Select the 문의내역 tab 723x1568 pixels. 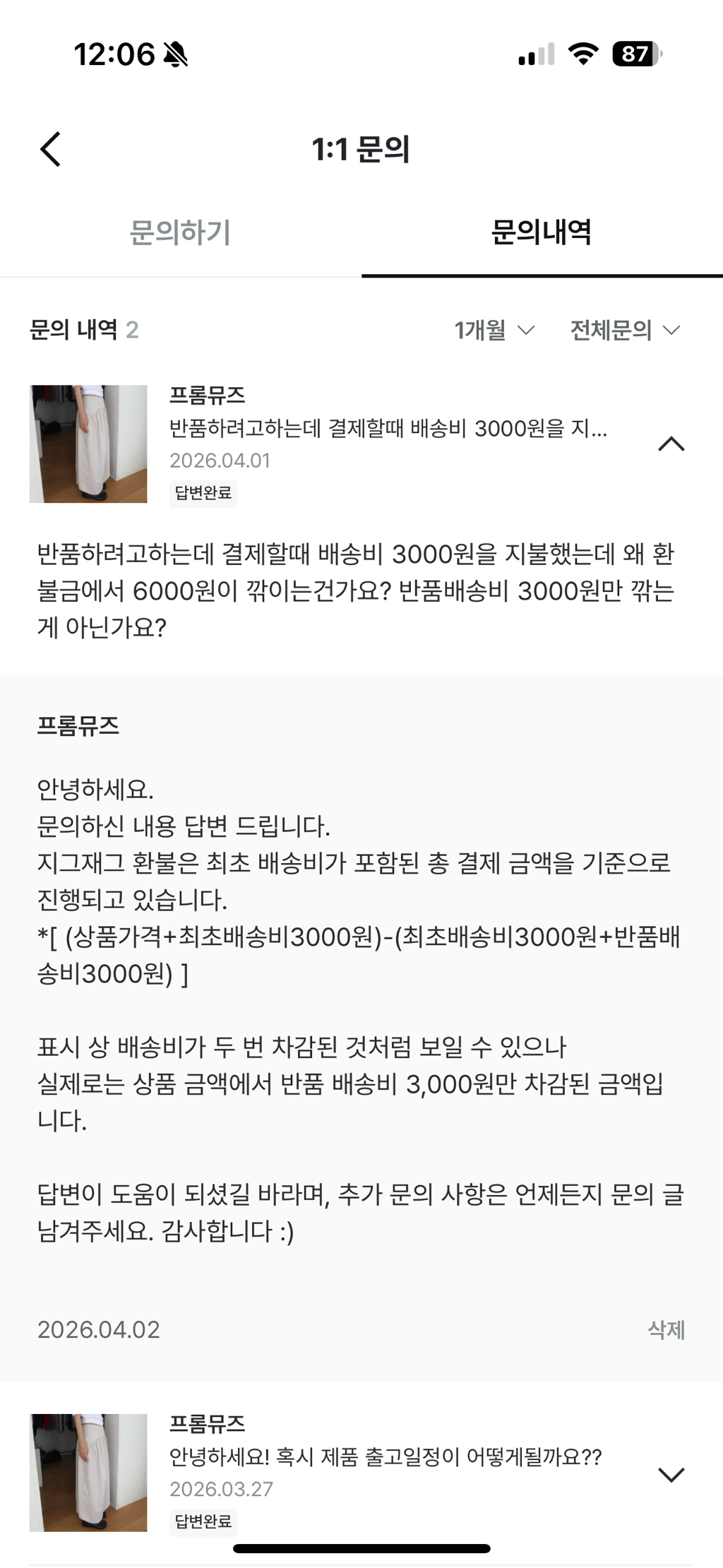click(542, 232)
